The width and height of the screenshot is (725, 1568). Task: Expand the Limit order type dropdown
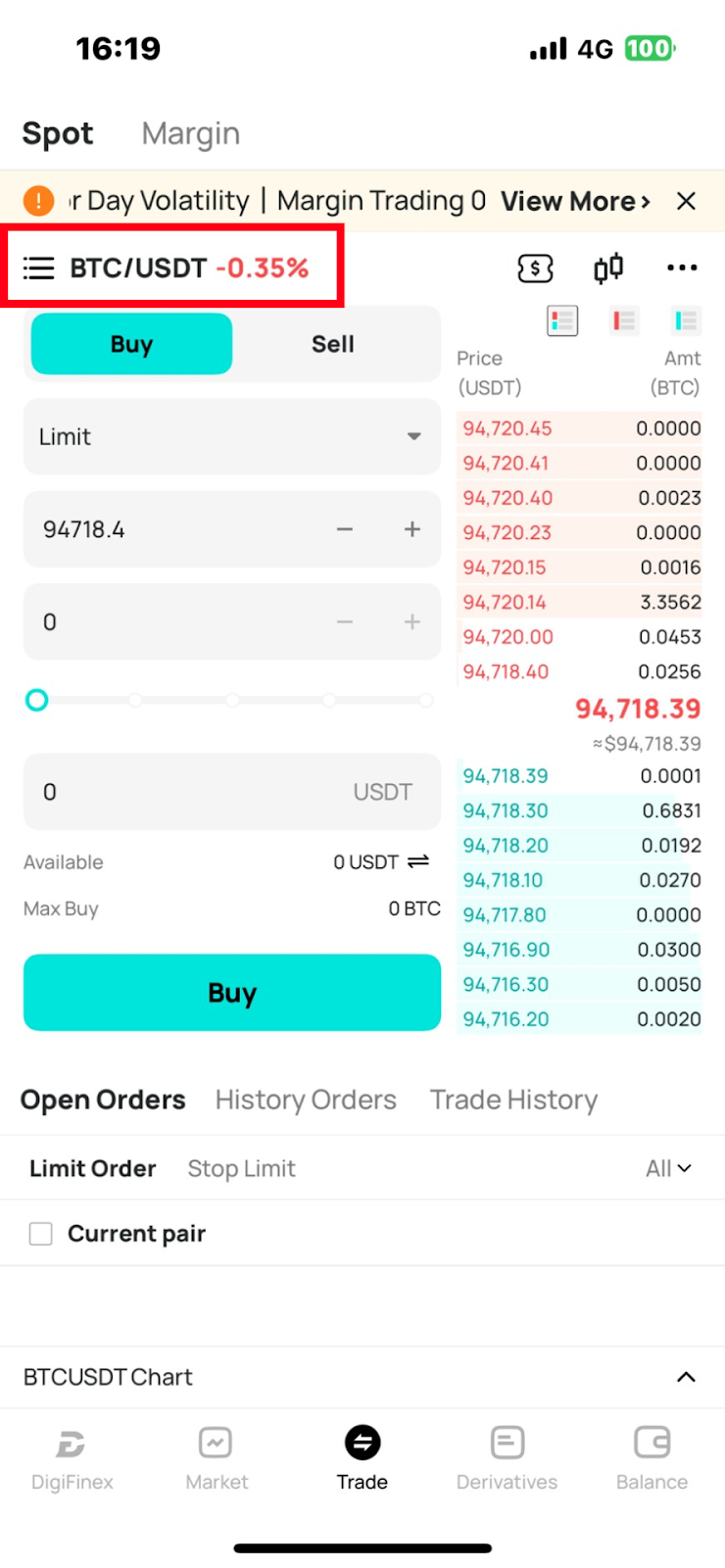tap(232, 436)
